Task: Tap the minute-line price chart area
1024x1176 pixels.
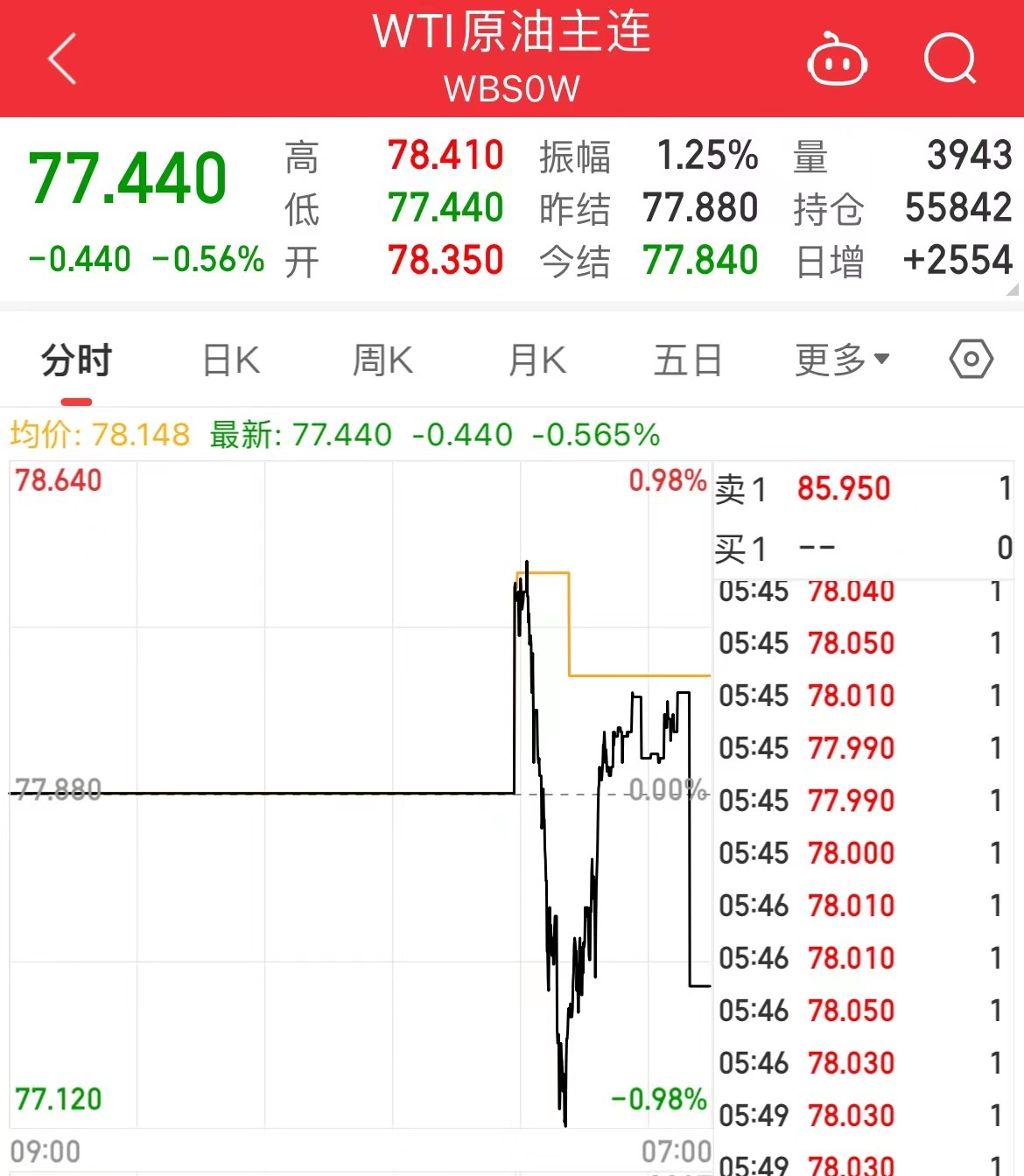Action: (350, 787)
